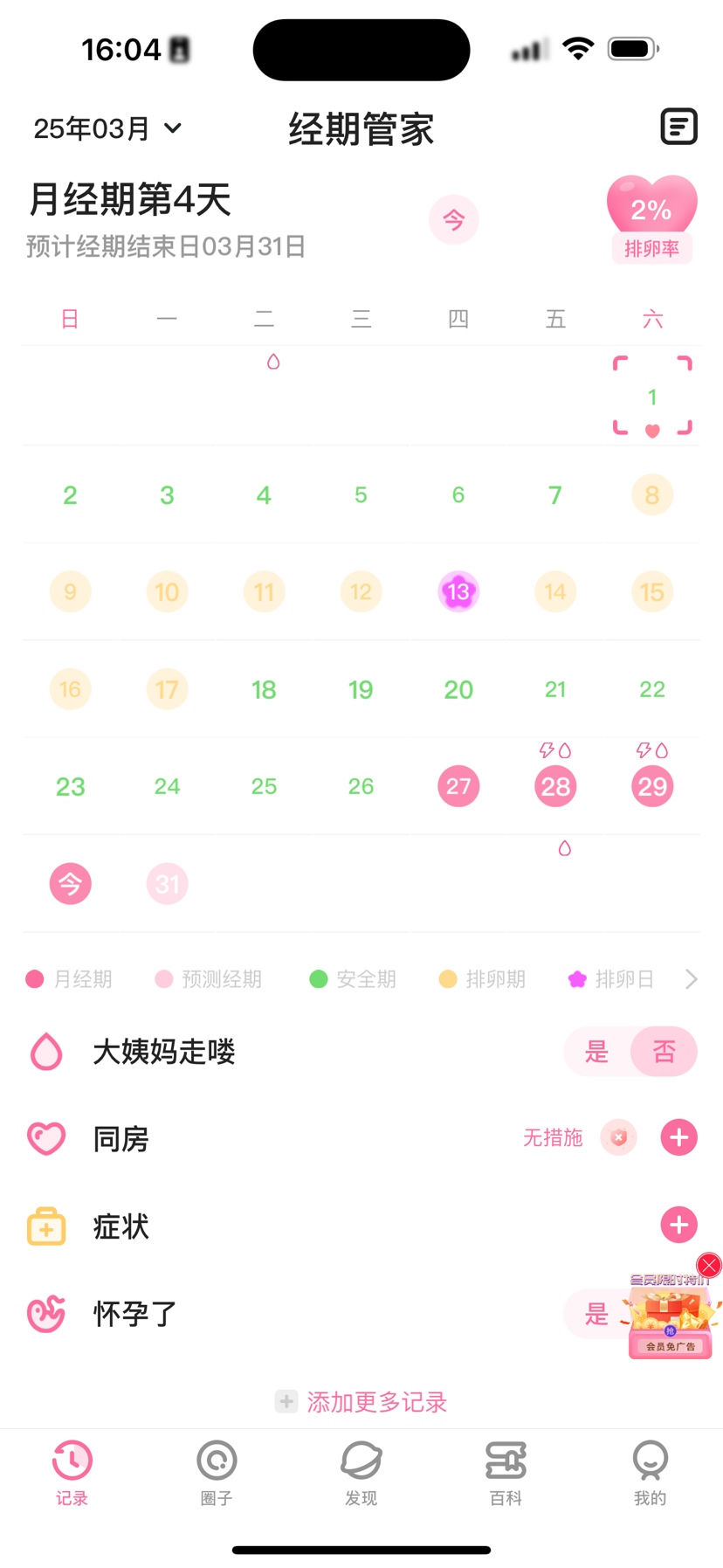
Task: Switch to the 百科 tab
Action: click(x=506, y=1472)
